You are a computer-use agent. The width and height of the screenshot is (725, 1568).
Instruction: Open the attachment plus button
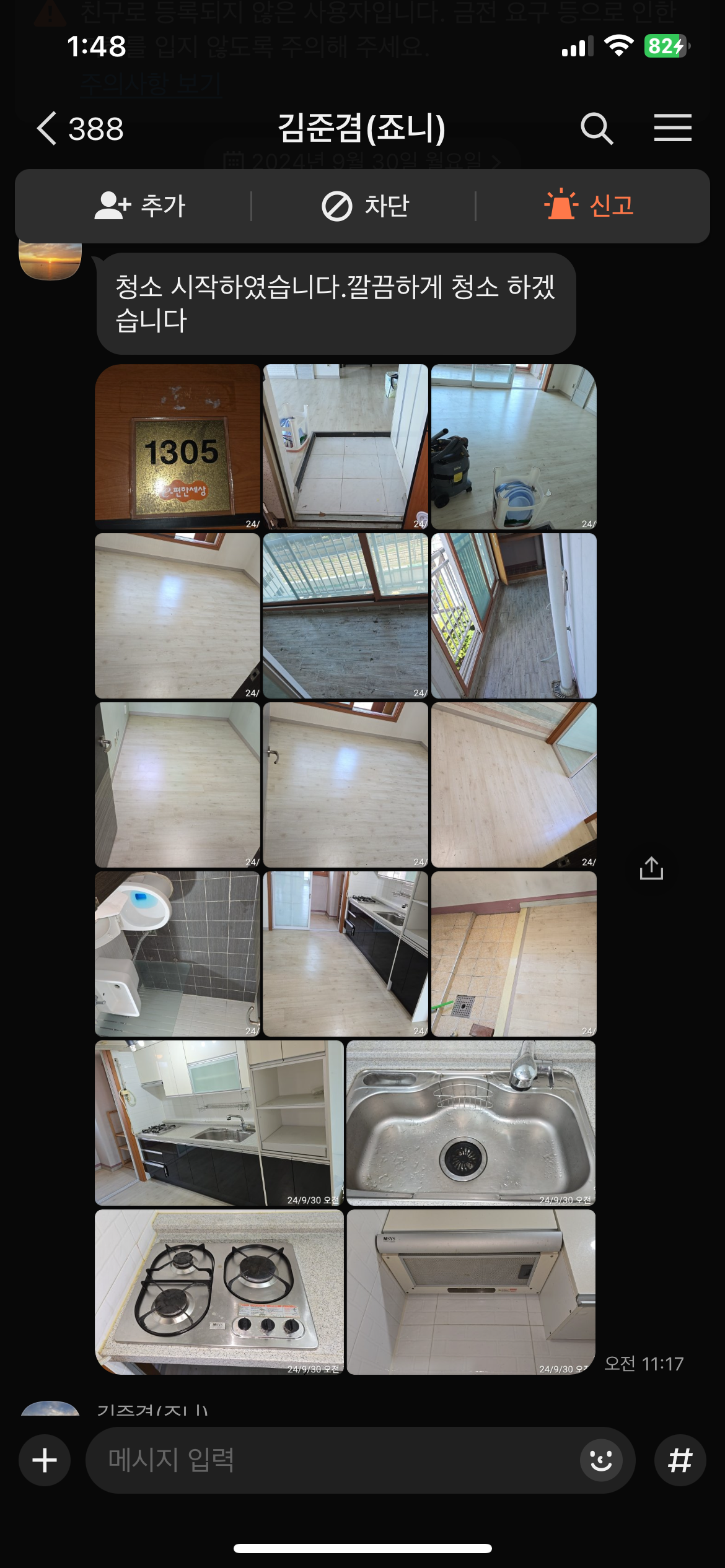(45, 1460)
